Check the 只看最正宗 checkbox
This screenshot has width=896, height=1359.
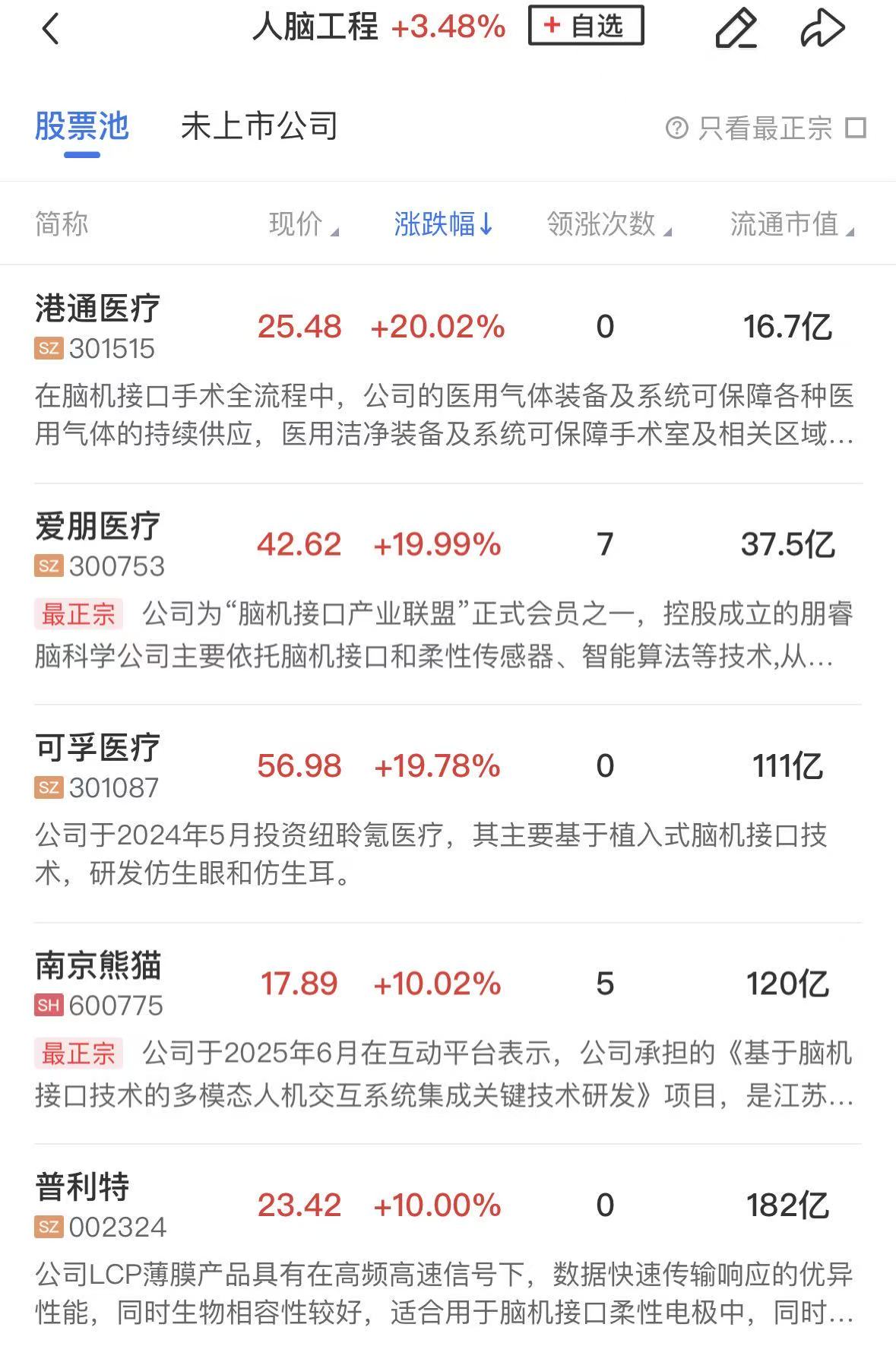[856, 128]
